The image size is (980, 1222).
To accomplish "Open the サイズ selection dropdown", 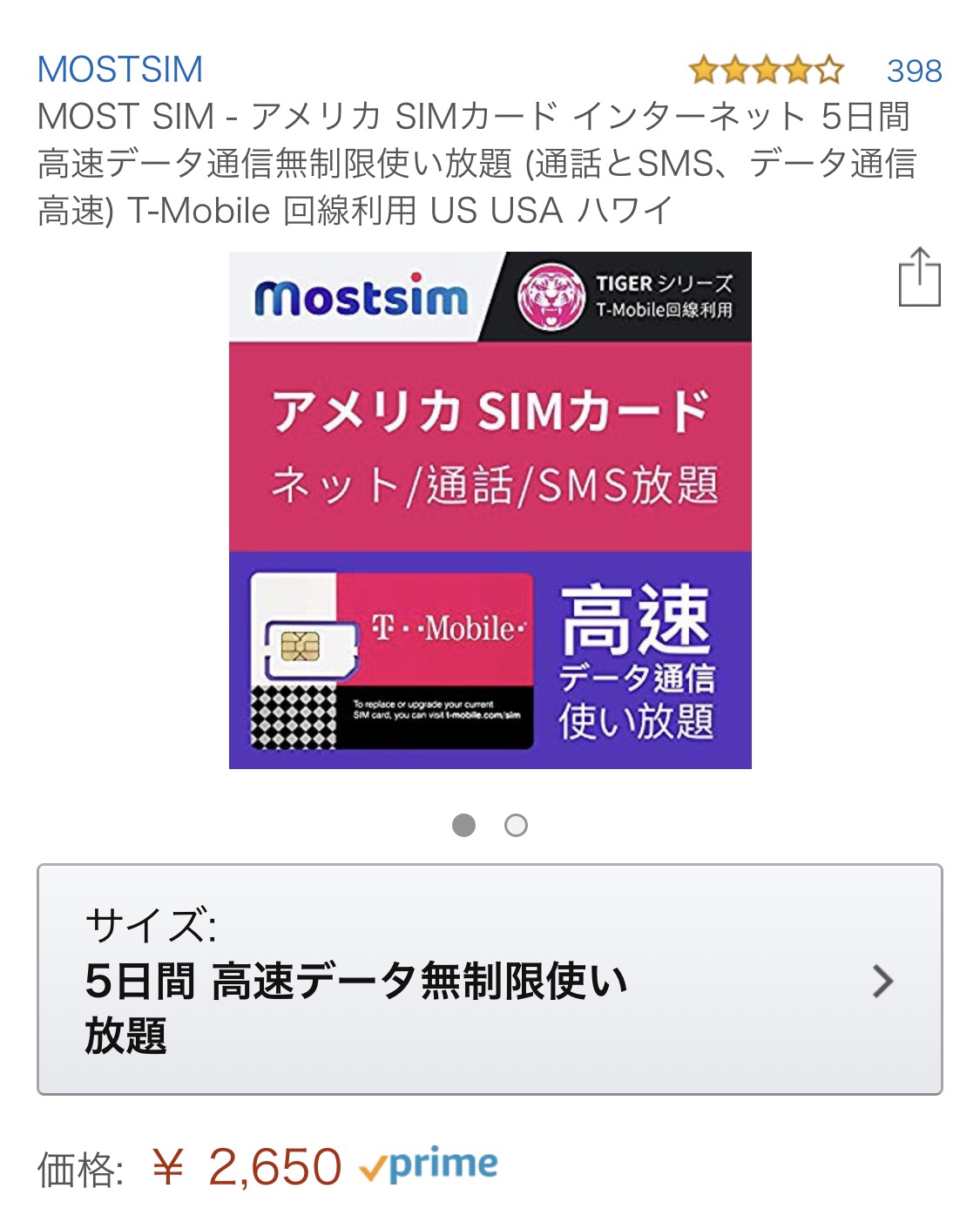I will point(490,979).
